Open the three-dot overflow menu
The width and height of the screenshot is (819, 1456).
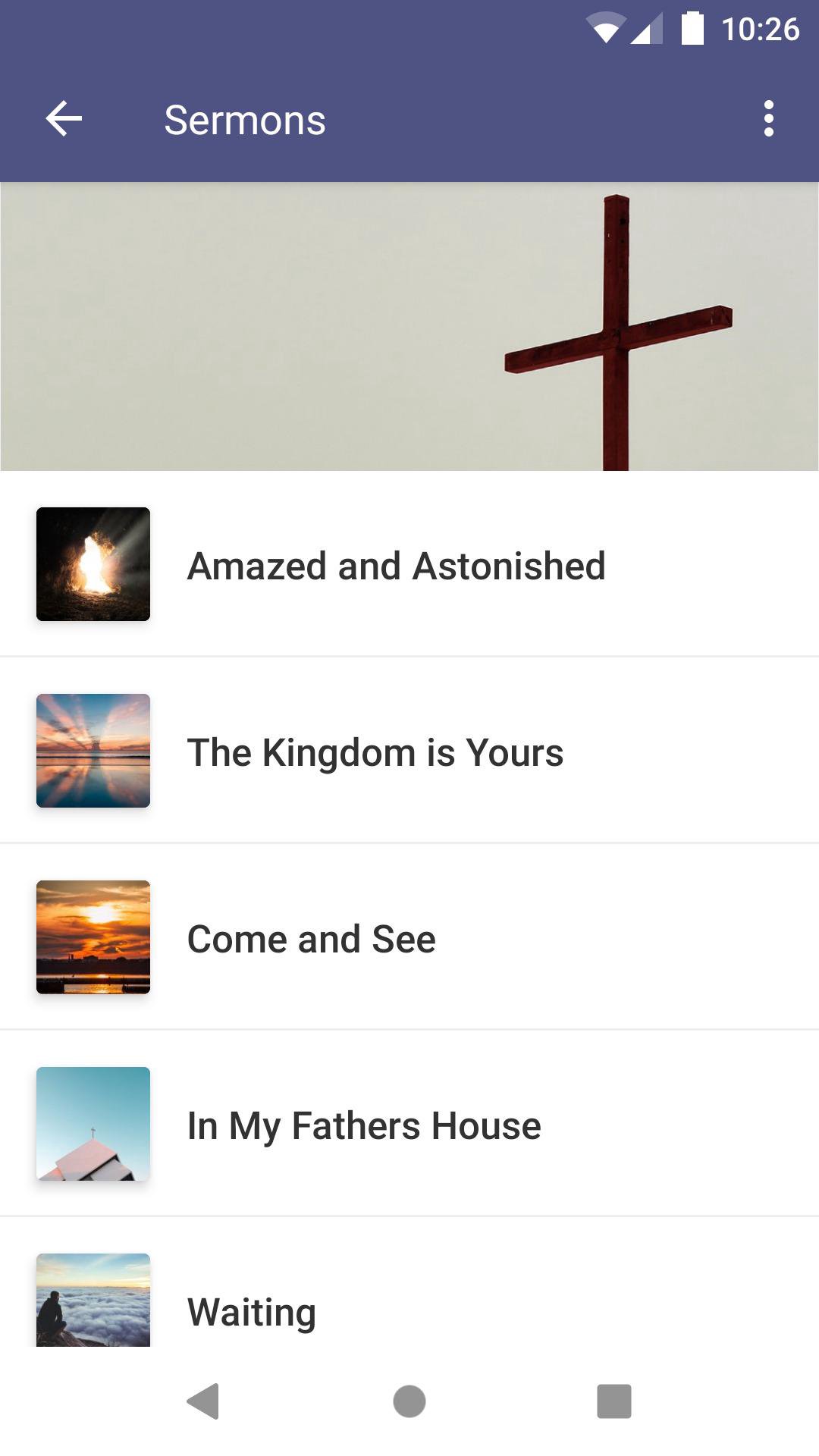click(768, 119)
